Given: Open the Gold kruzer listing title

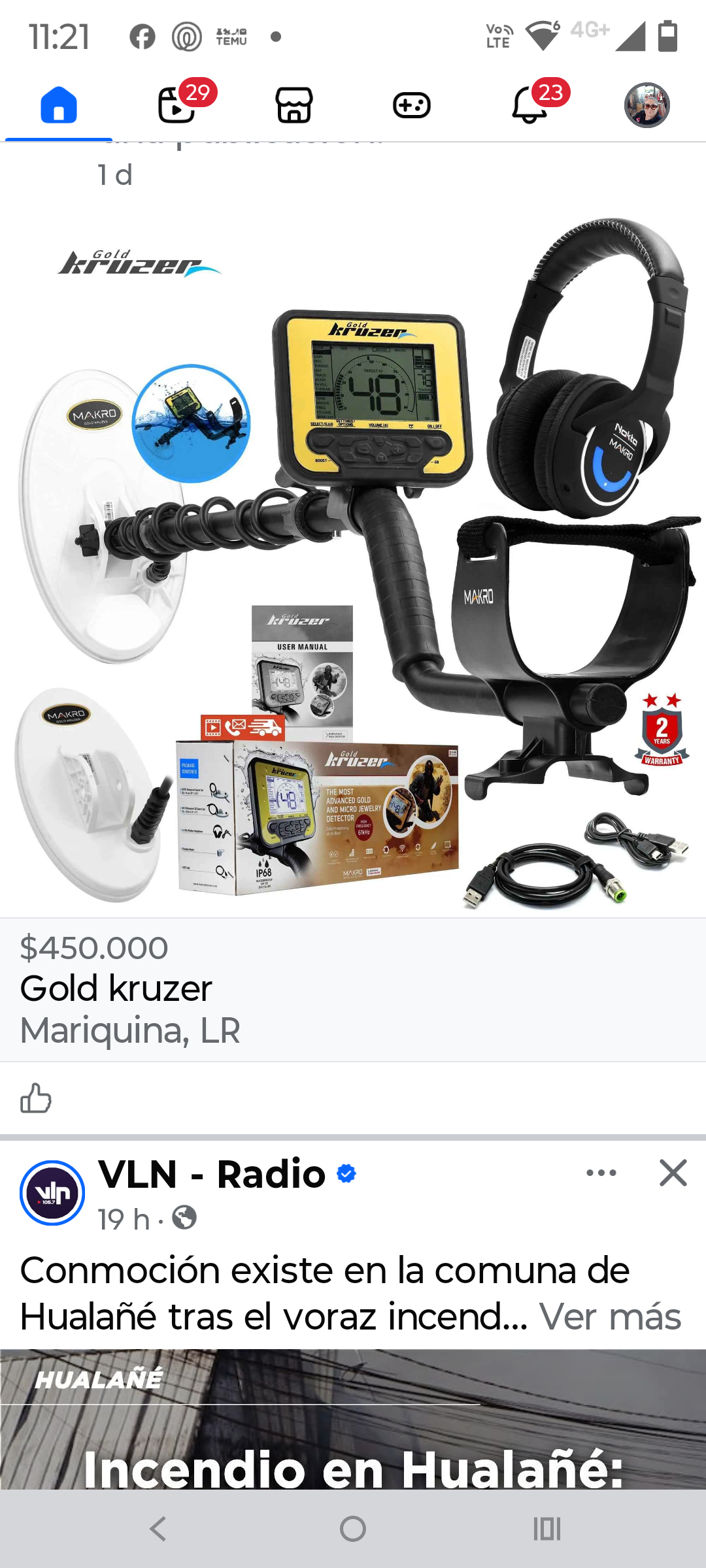Looking at the screenshot, I should click(x=116, y=990).
